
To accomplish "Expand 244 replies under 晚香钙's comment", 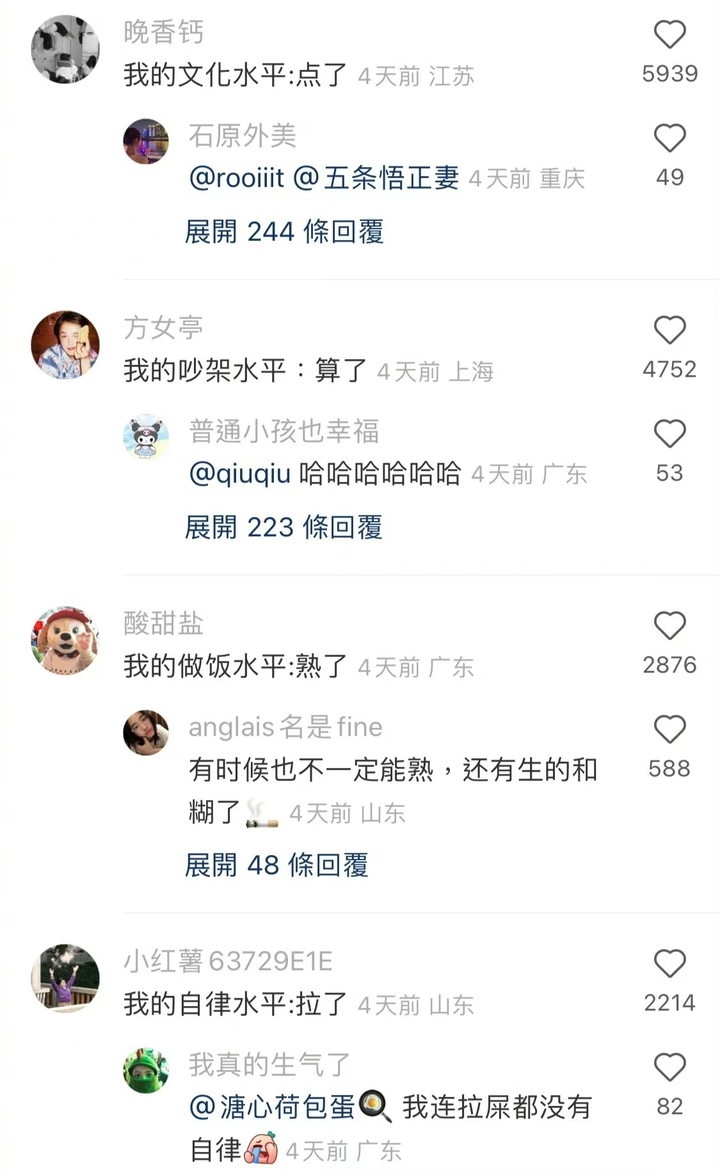I will 284,232.
